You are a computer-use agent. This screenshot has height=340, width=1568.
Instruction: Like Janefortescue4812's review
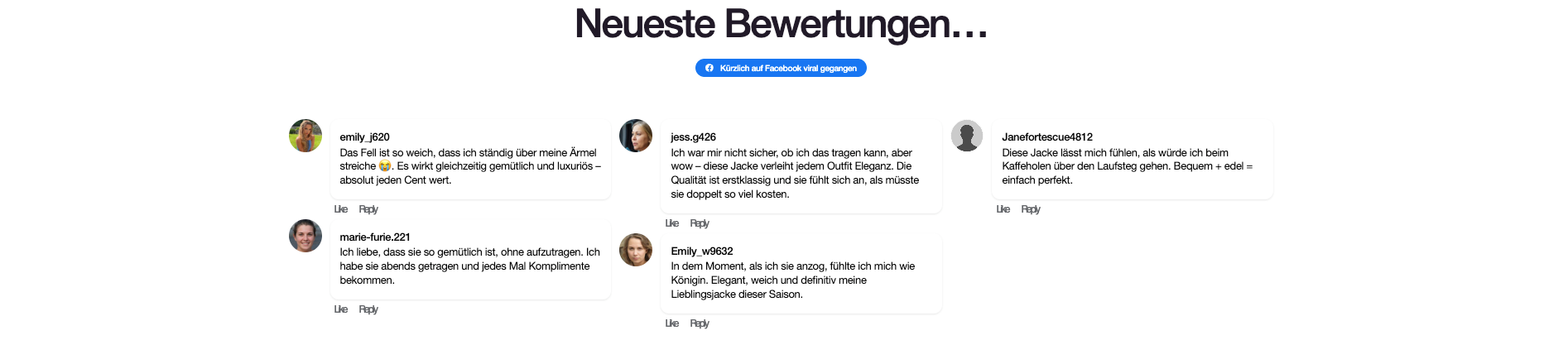click(1003, 209)
